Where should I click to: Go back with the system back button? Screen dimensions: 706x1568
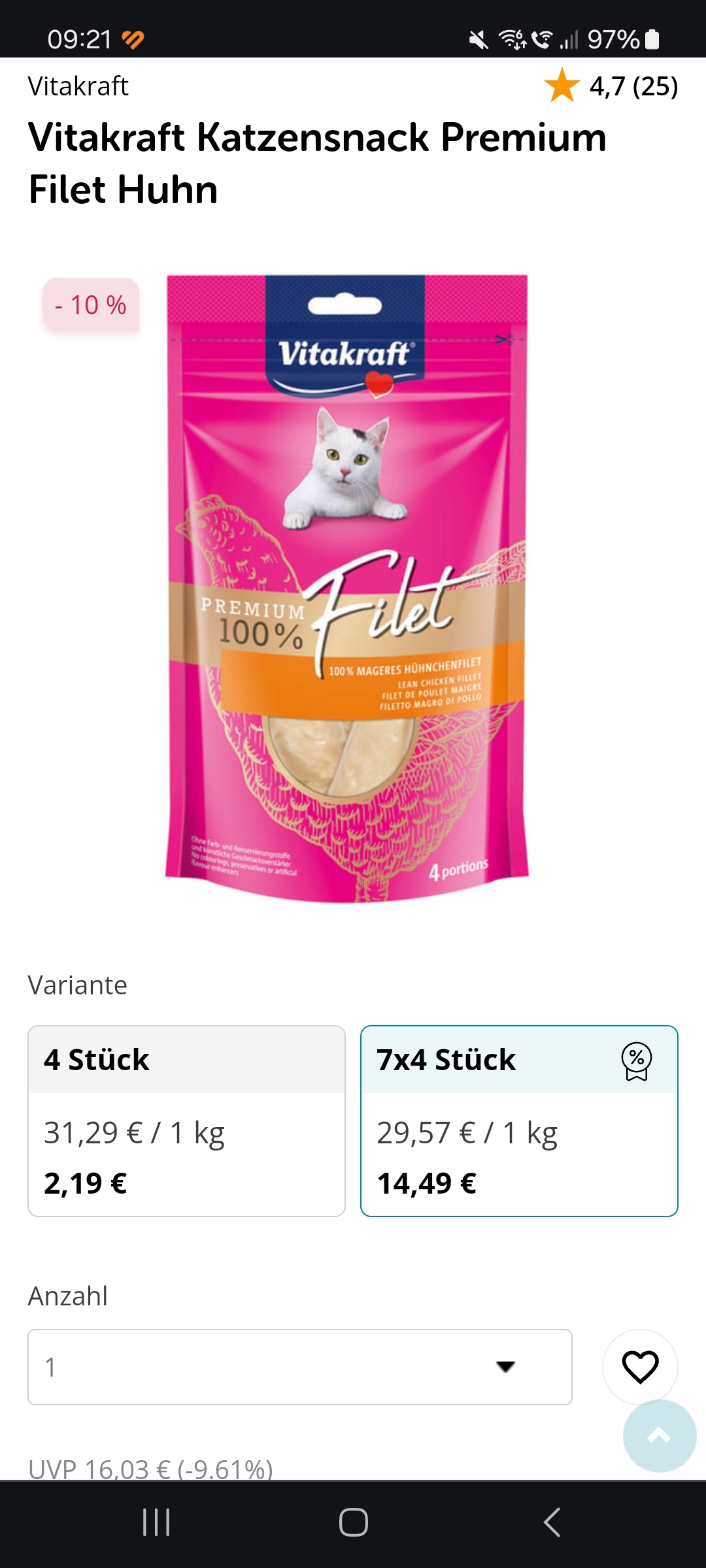point(552,1522)
